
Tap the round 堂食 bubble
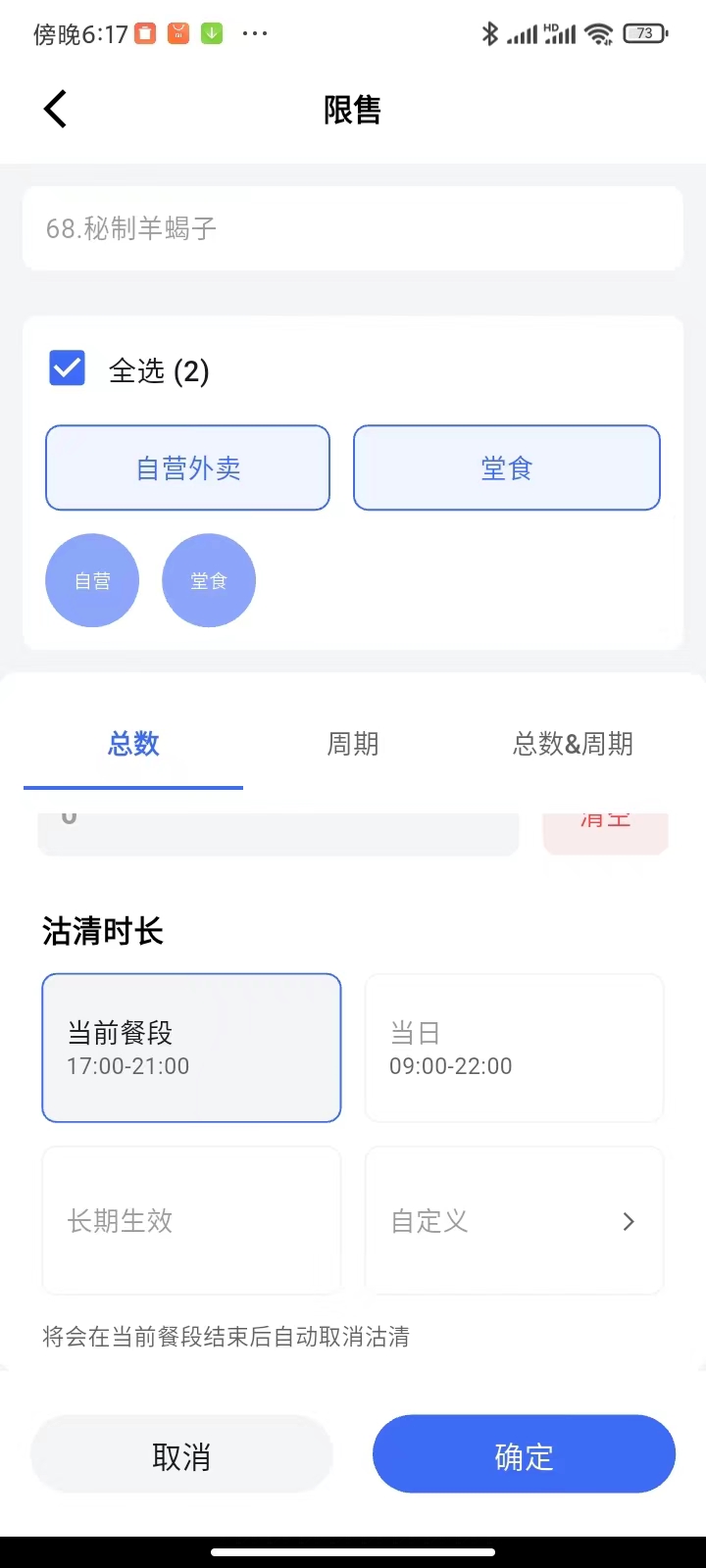209,580
